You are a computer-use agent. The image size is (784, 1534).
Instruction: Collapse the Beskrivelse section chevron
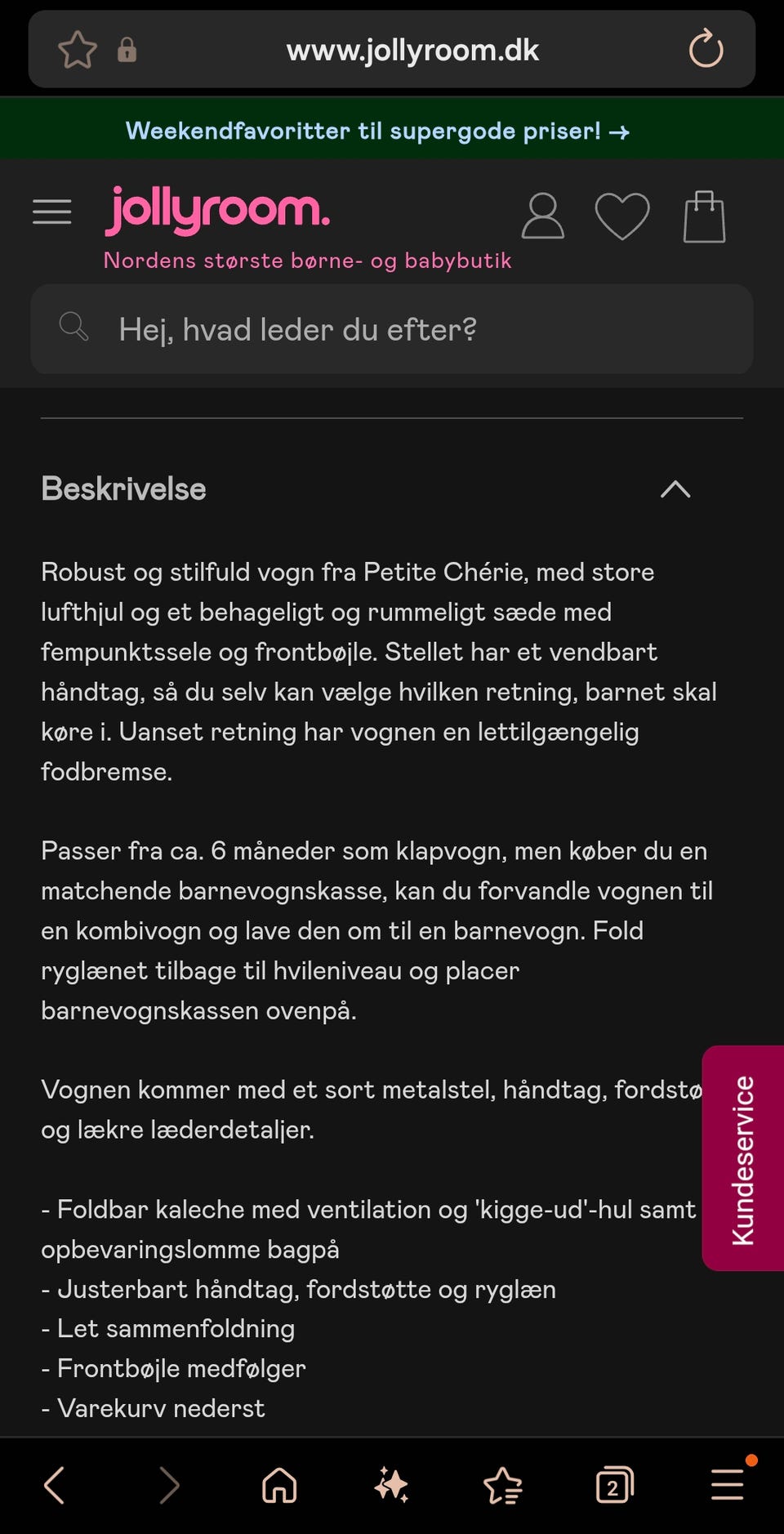click(675, 488)
